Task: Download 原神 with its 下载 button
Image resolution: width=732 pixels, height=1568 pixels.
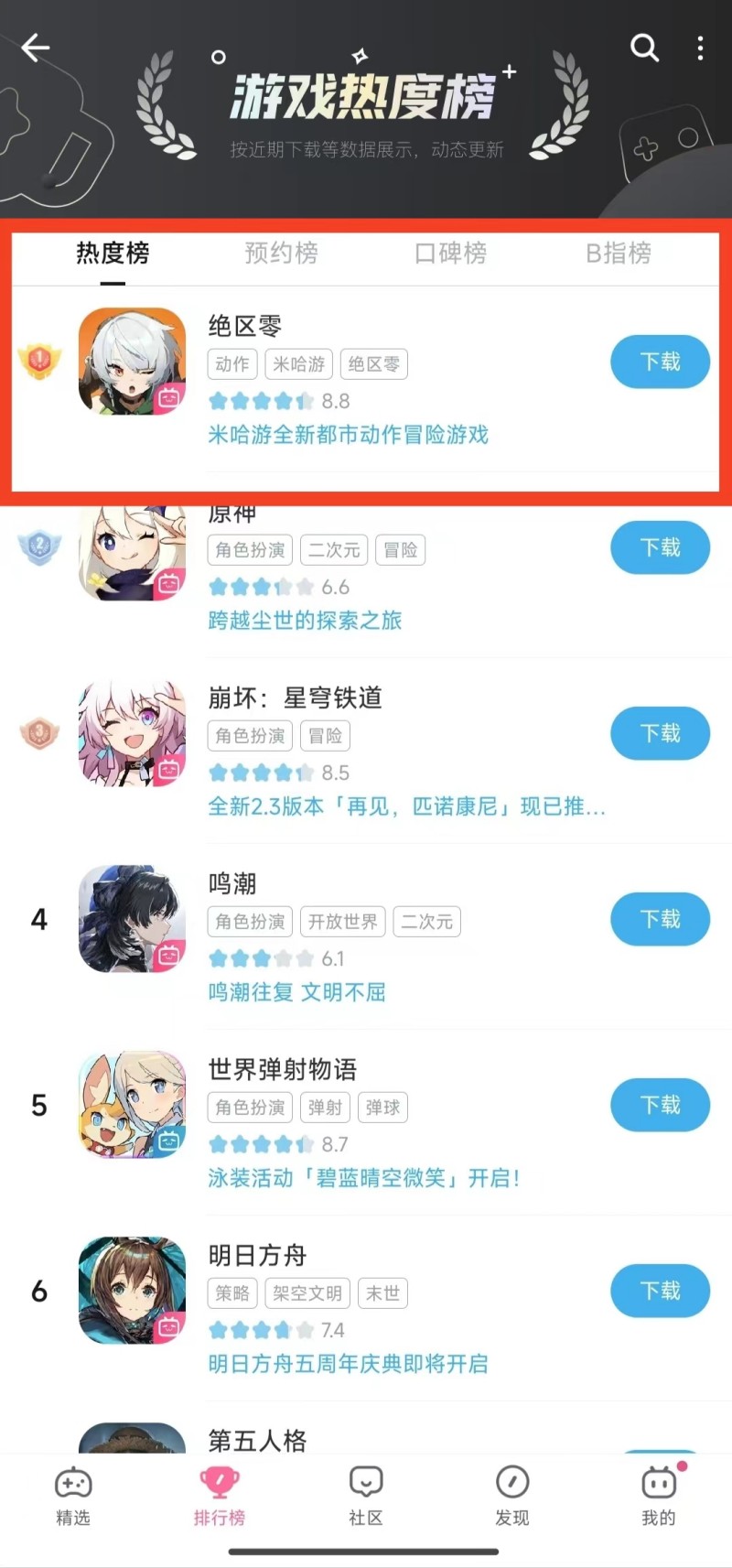Action: pyautogui.click(x=660, y=547)
